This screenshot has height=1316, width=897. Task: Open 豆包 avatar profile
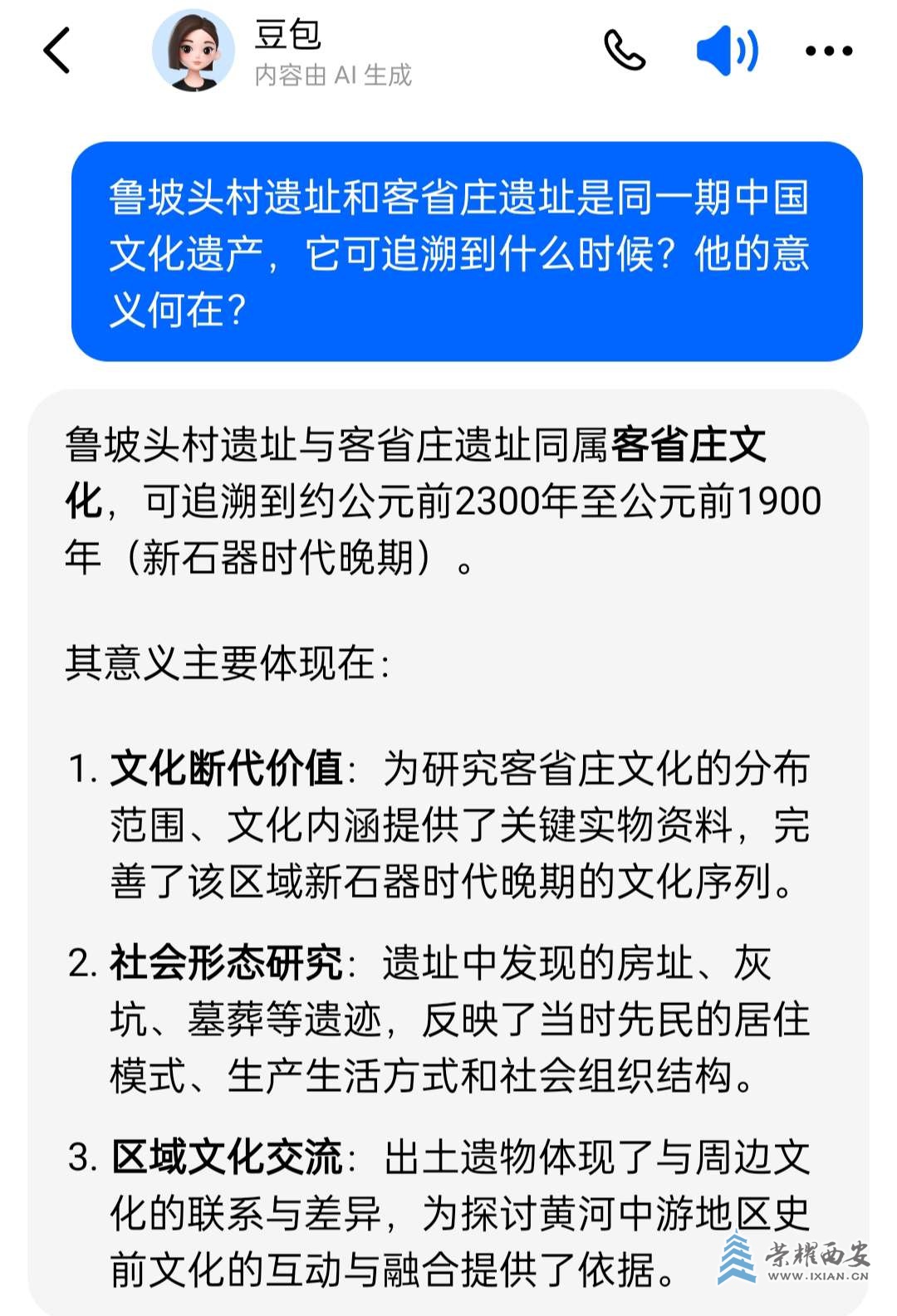194,51
